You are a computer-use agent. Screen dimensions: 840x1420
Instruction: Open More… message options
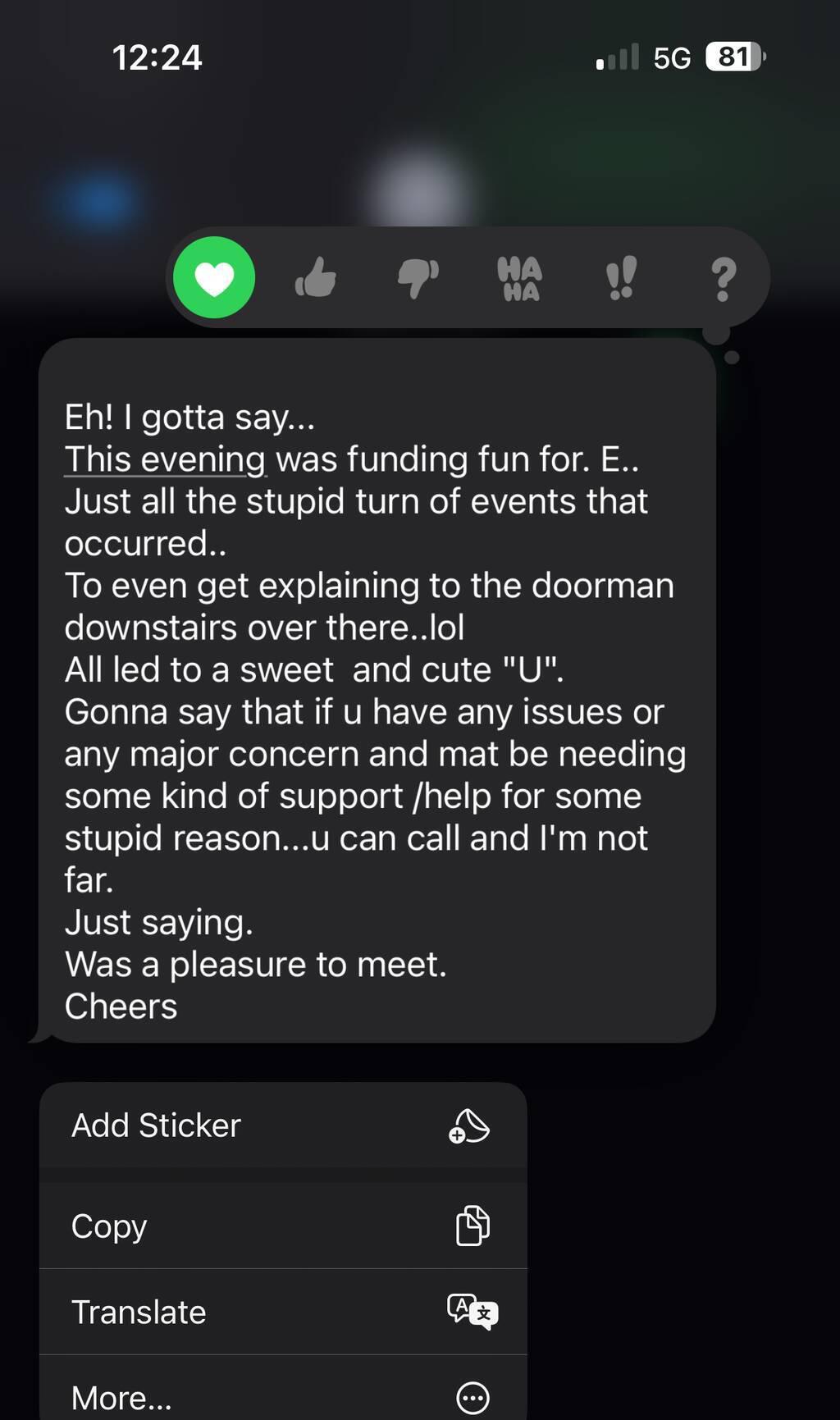(283, 1397)
